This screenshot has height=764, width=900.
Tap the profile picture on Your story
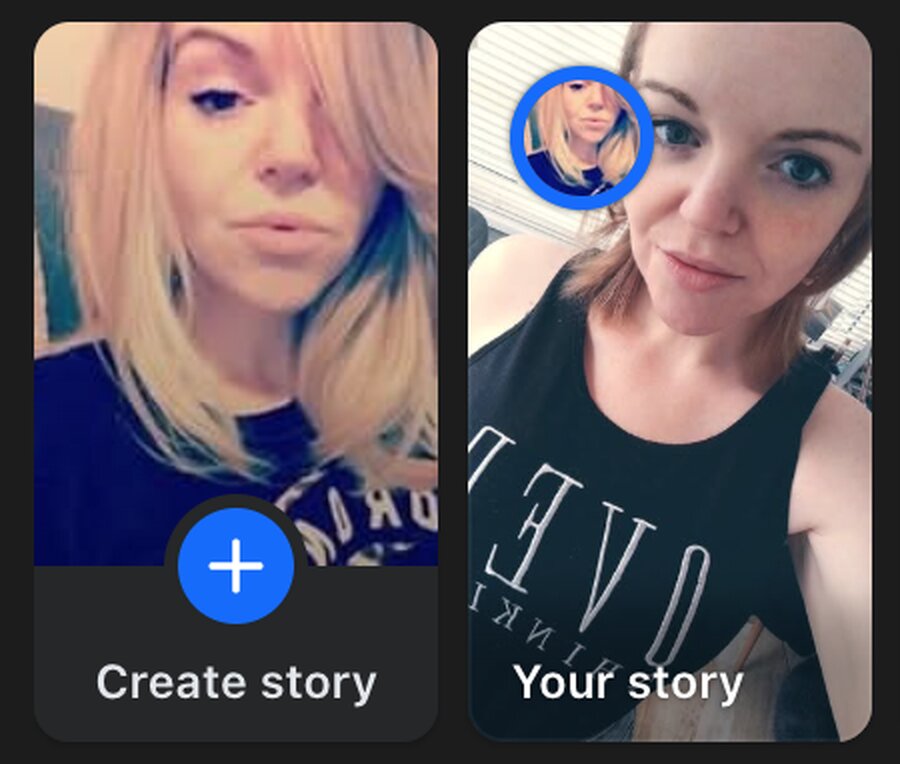pyautogui.click(x=582, y=138)
